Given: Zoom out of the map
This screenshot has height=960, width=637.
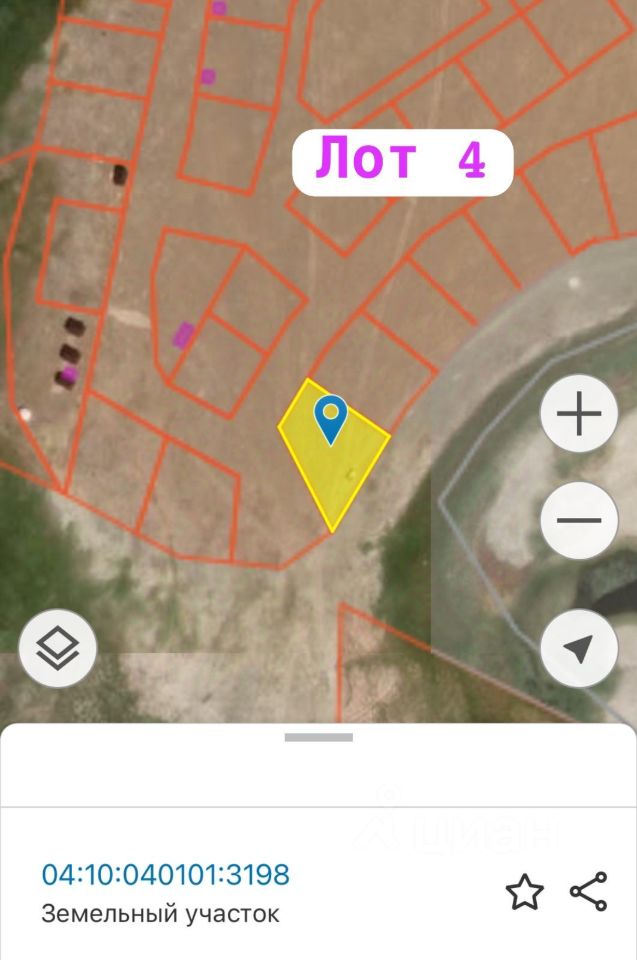Looking at the screenshot, I should tap(578, 520).
